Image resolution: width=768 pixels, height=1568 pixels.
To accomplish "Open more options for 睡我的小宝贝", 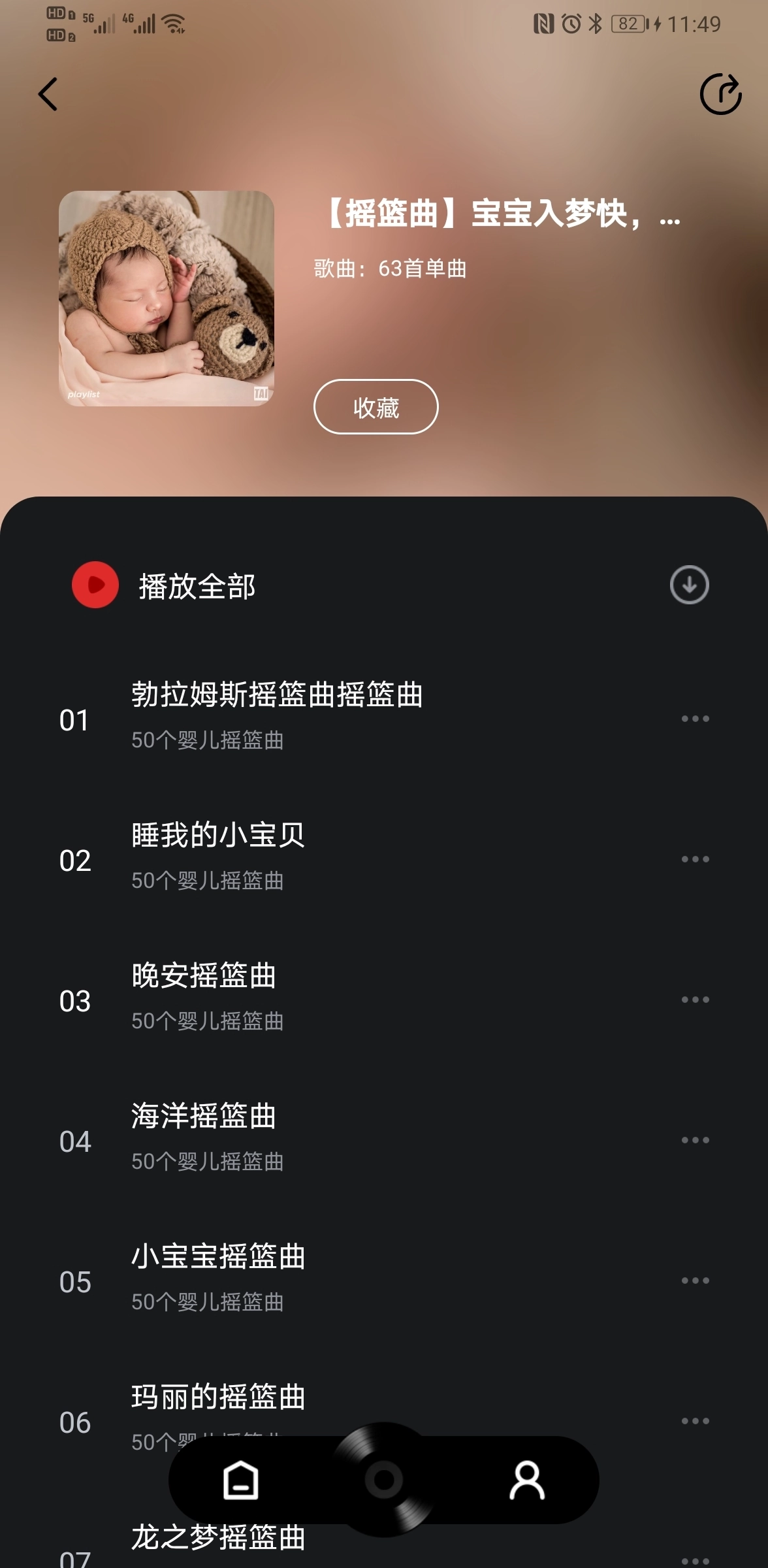I will (x=695, y=859).
